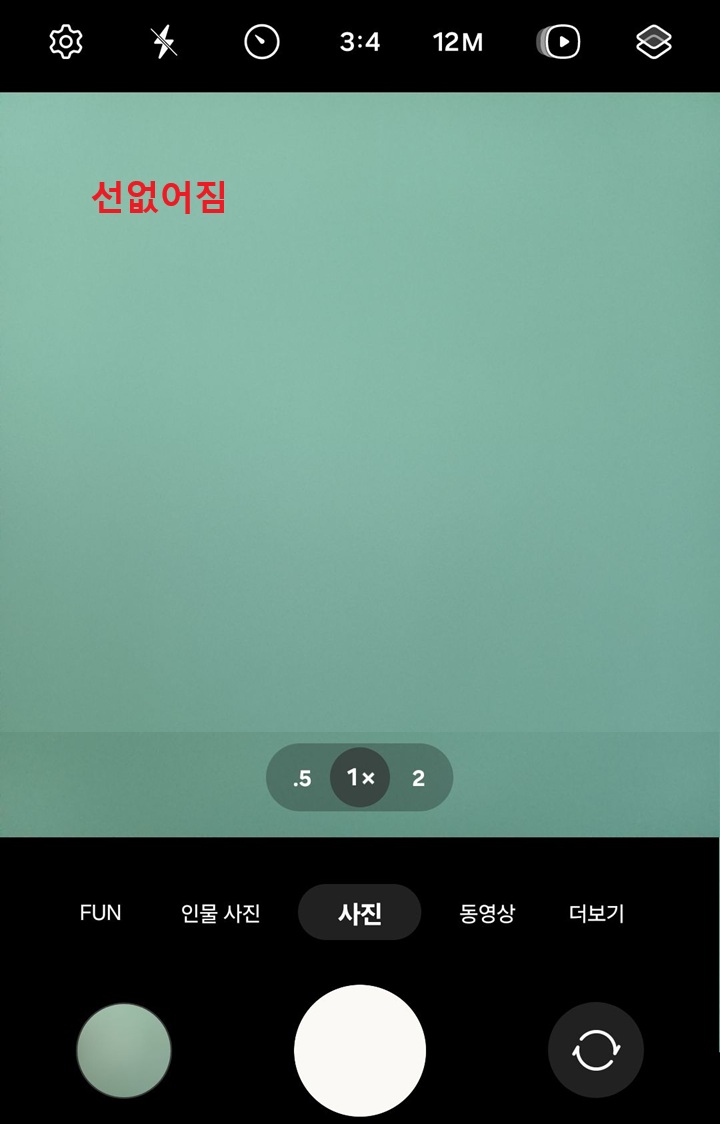Select the 인물 사진 mode
720x1124 pixels.
(x=220, y=912)
